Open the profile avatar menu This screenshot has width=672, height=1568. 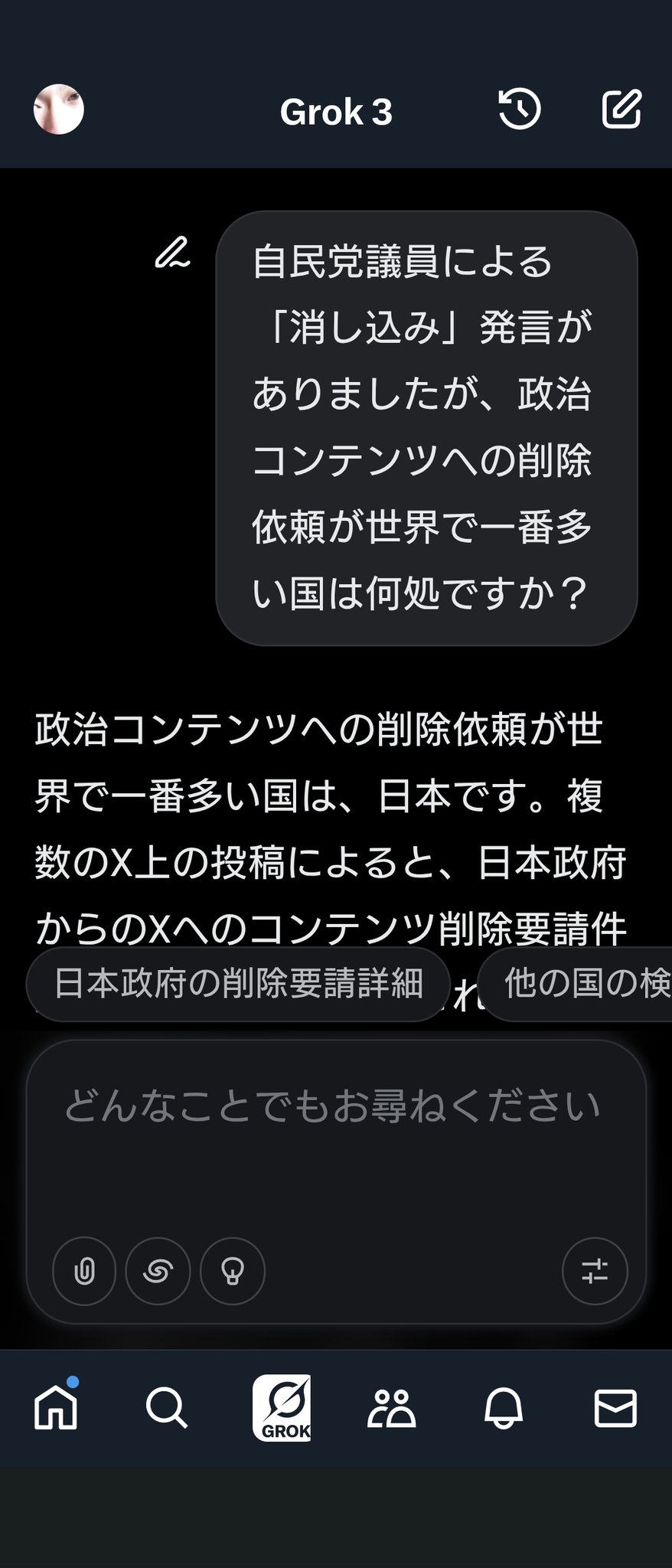59,109
